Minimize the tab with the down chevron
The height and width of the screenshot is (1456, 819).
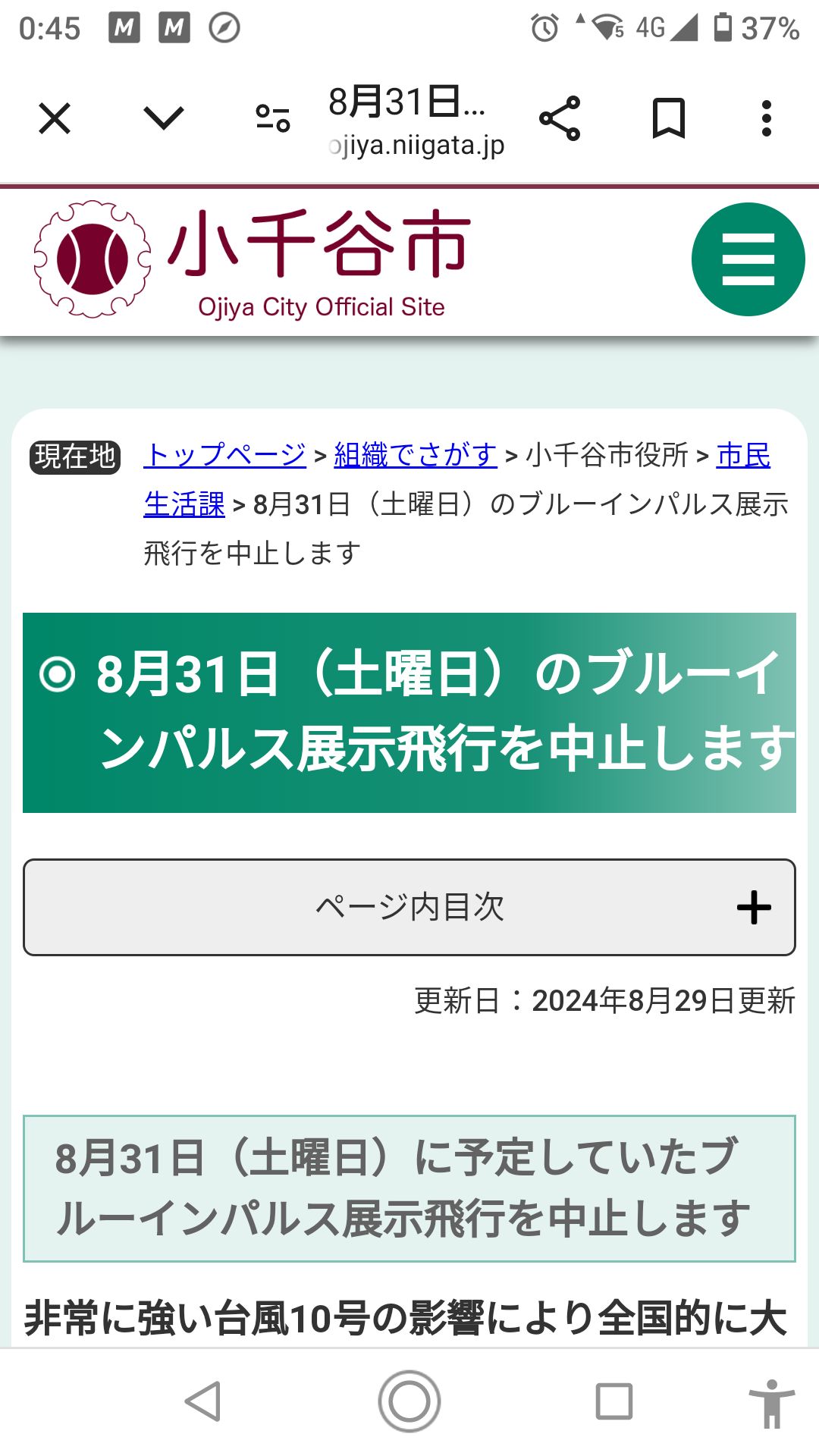click(x=163, y=118)
